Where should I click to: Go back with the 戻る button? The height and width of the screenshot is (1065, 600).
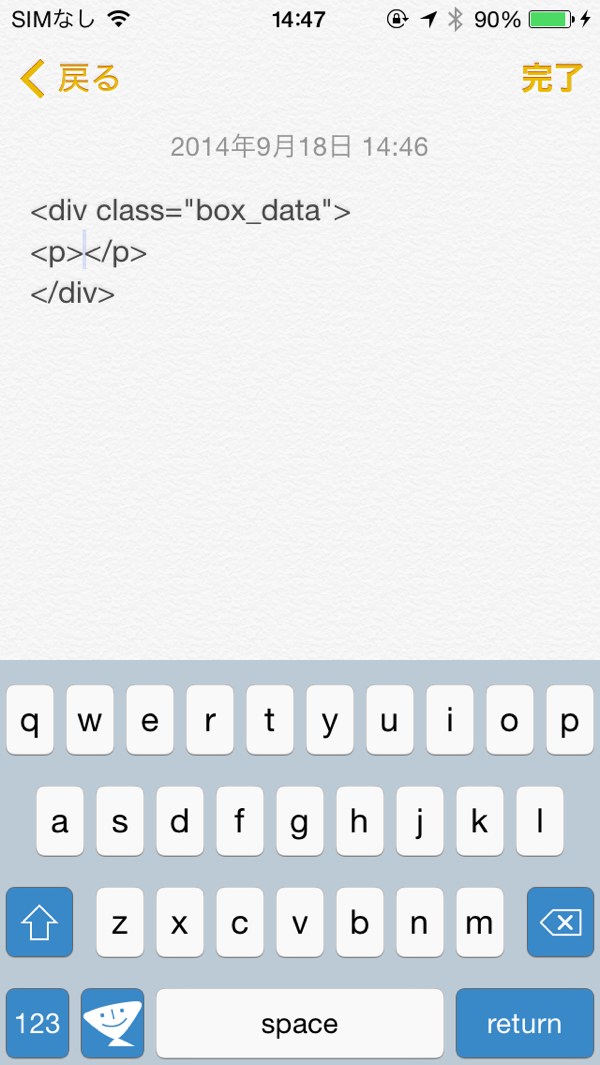(x=69, y=79)
